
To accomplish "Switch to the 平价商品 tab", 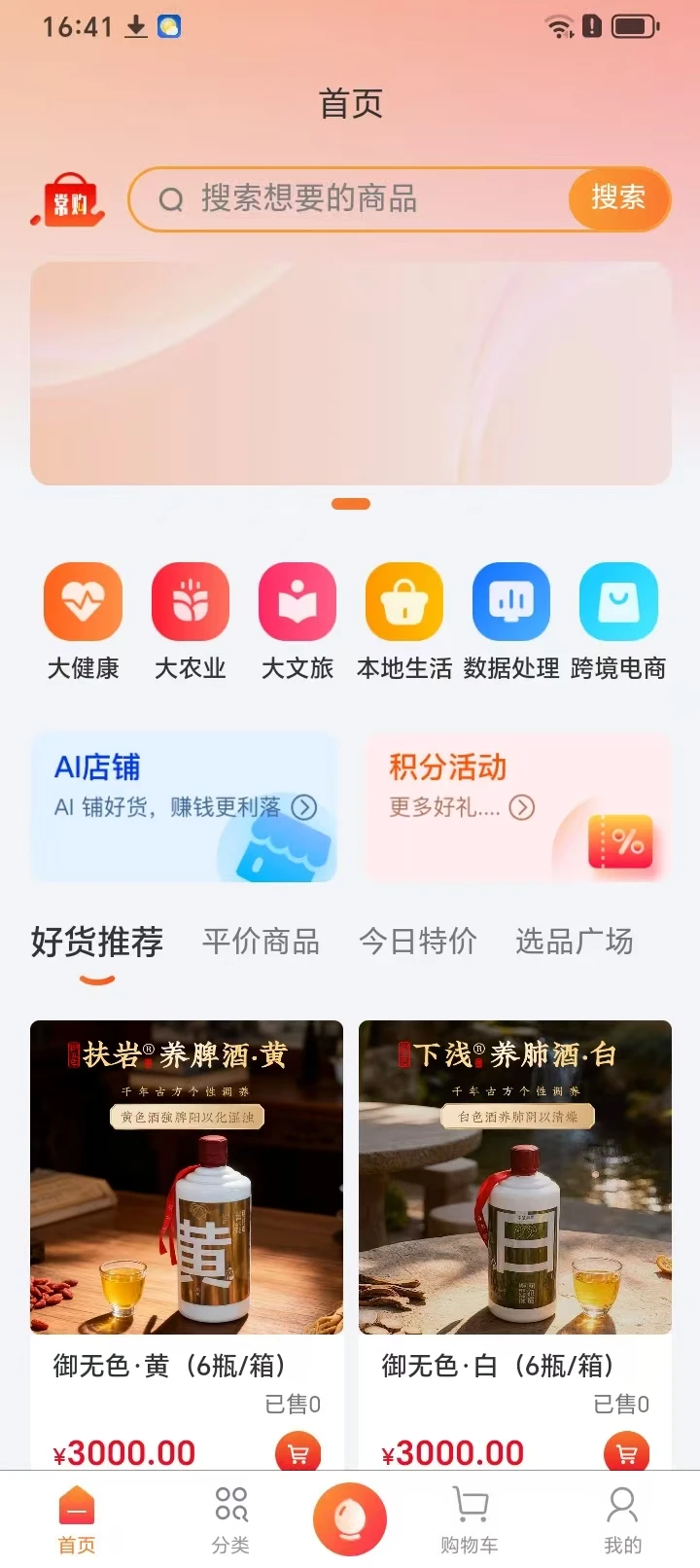I will point(262,941).
